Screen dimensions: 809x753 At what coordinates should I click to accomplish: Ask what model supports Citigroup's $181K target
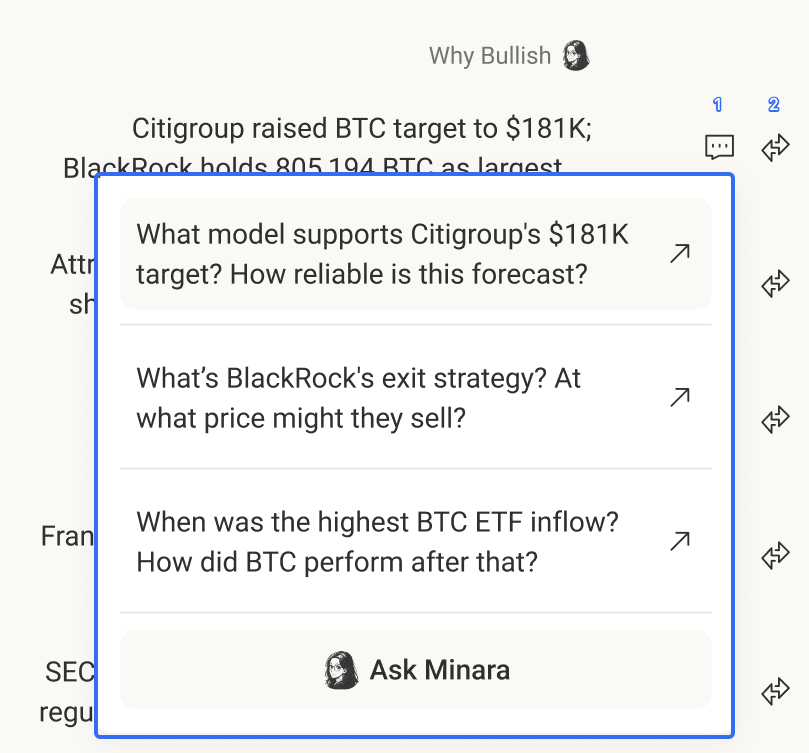pos(415,254)
